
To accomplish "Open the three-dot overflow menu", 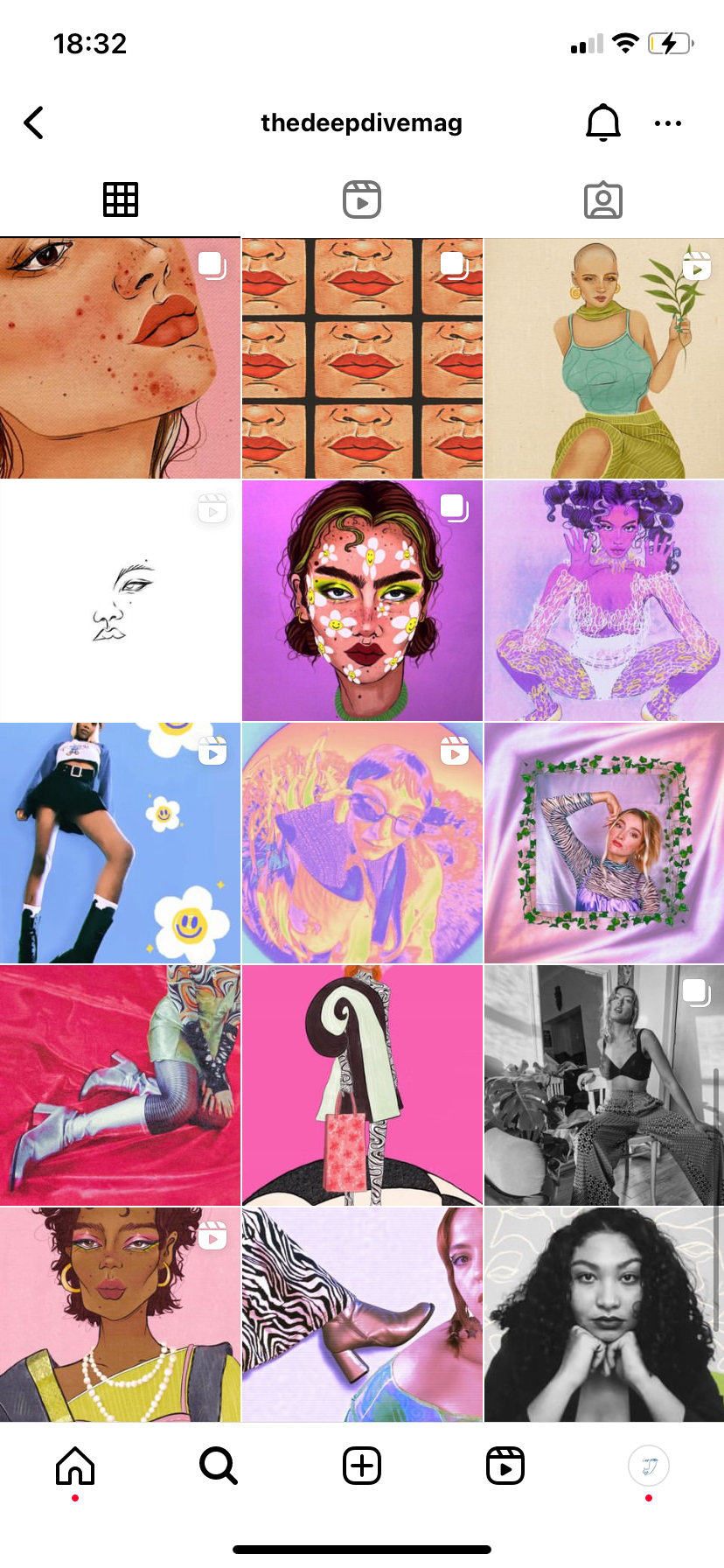I will (x=668, y=123).
